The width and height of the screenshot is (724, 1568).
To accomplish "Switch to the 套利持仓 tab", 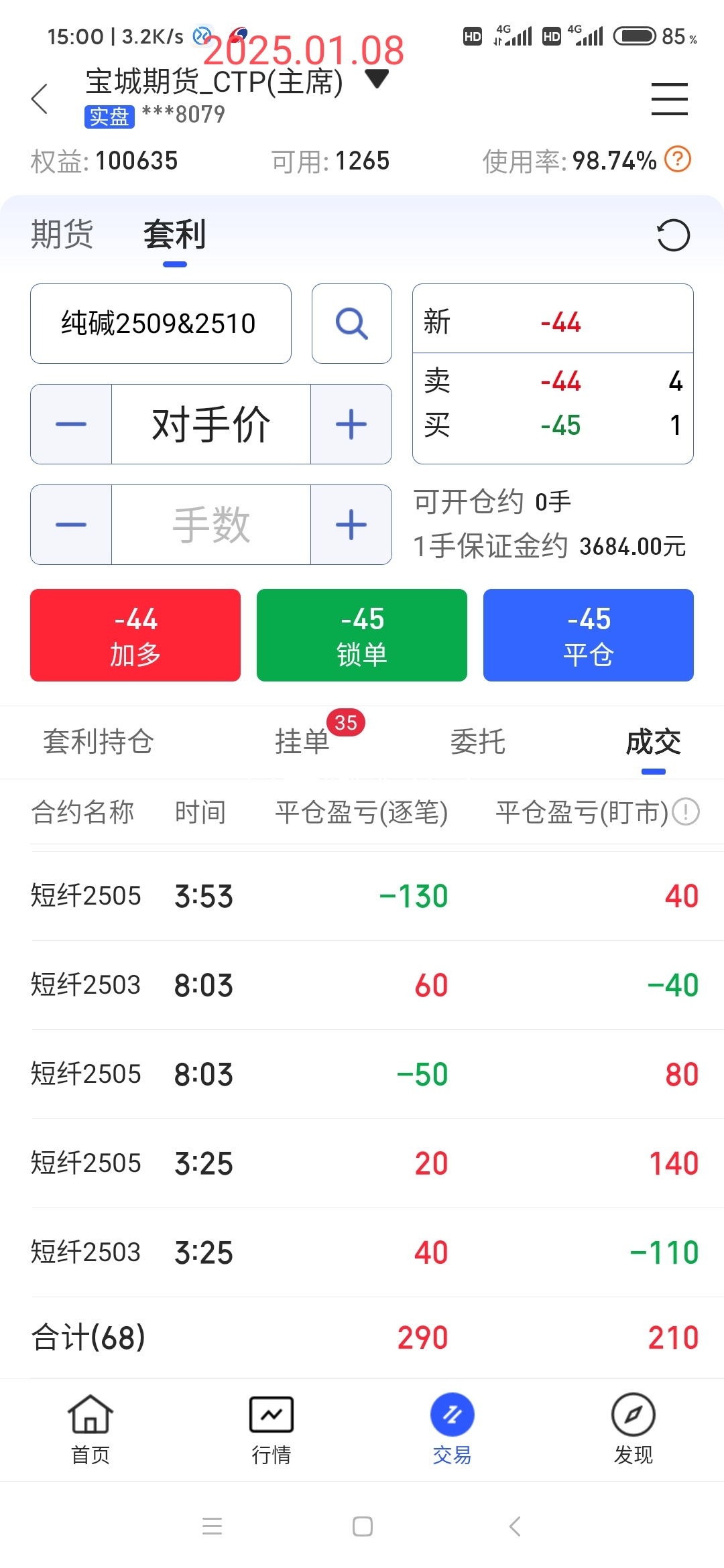I will point(99,742).
